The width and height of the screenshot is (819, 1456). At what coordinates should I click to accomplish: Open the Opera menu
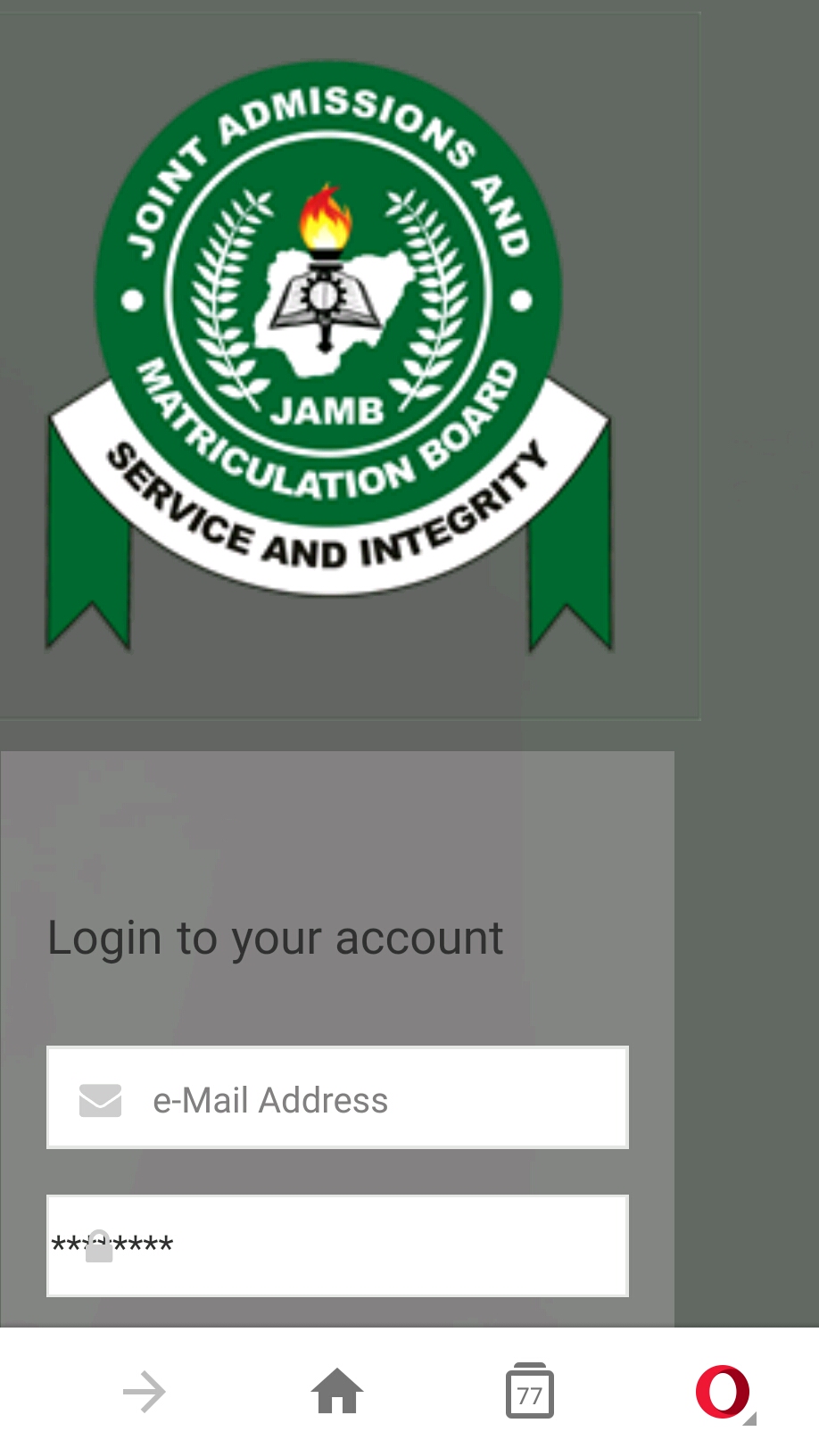(723, 1392)
